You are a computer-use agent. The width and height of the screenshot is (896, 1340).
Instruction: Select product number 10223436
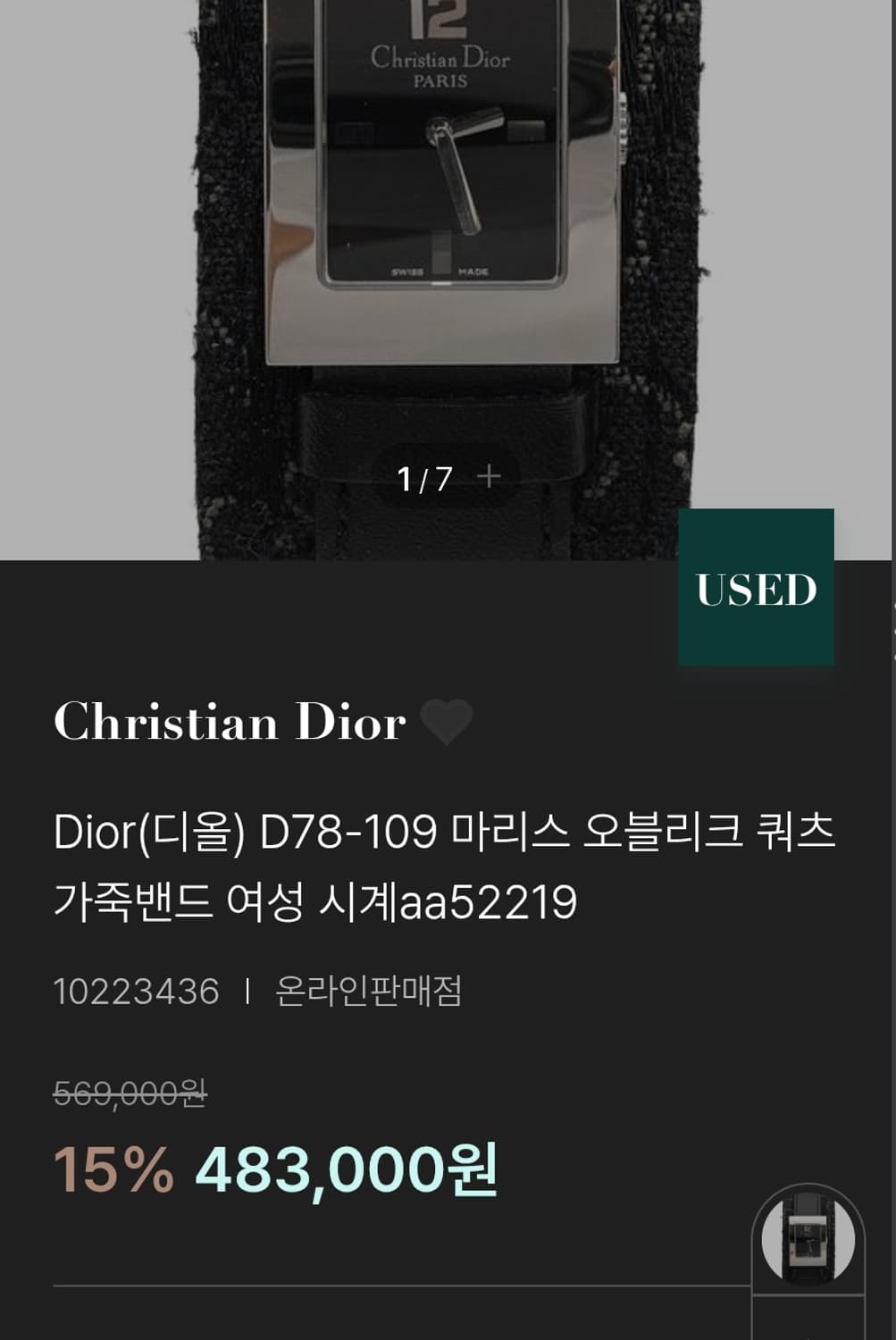click(x=135, y=989)
